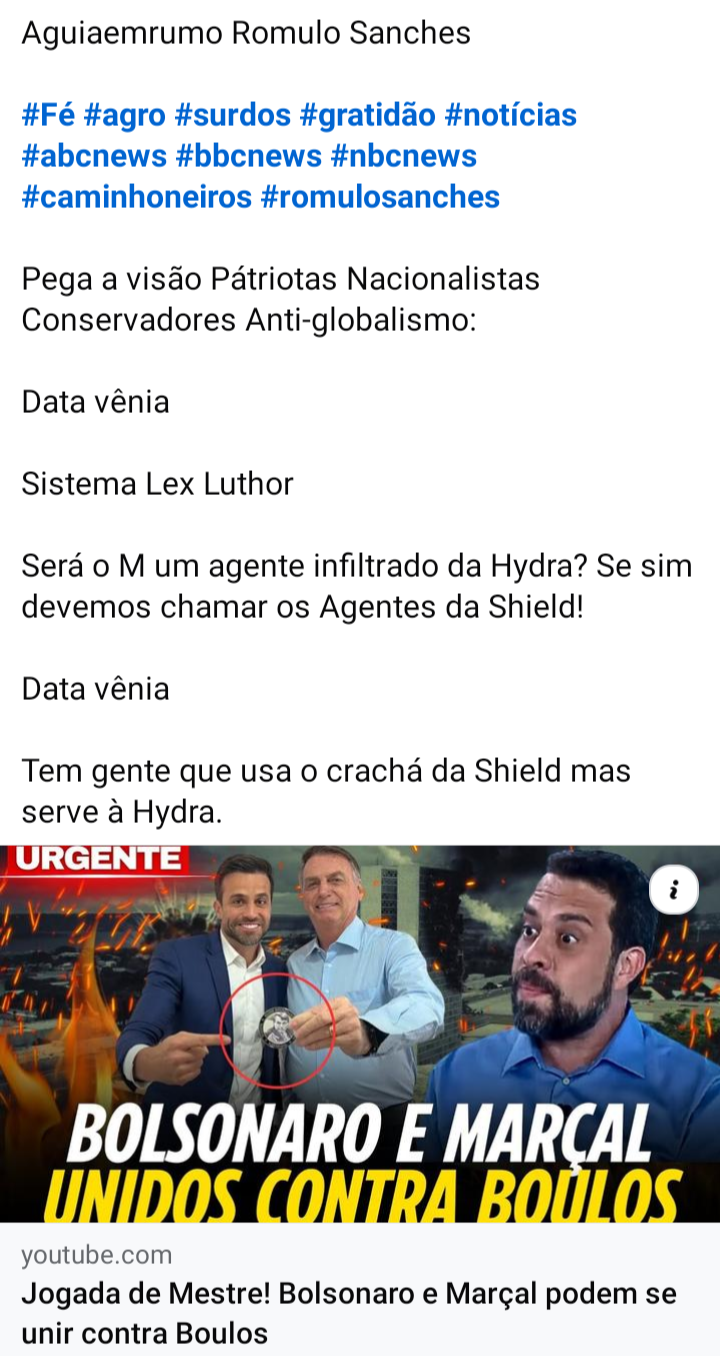Tap the #agro hashtag
This screenshot has width=720, height=1356.
(125, 116)
